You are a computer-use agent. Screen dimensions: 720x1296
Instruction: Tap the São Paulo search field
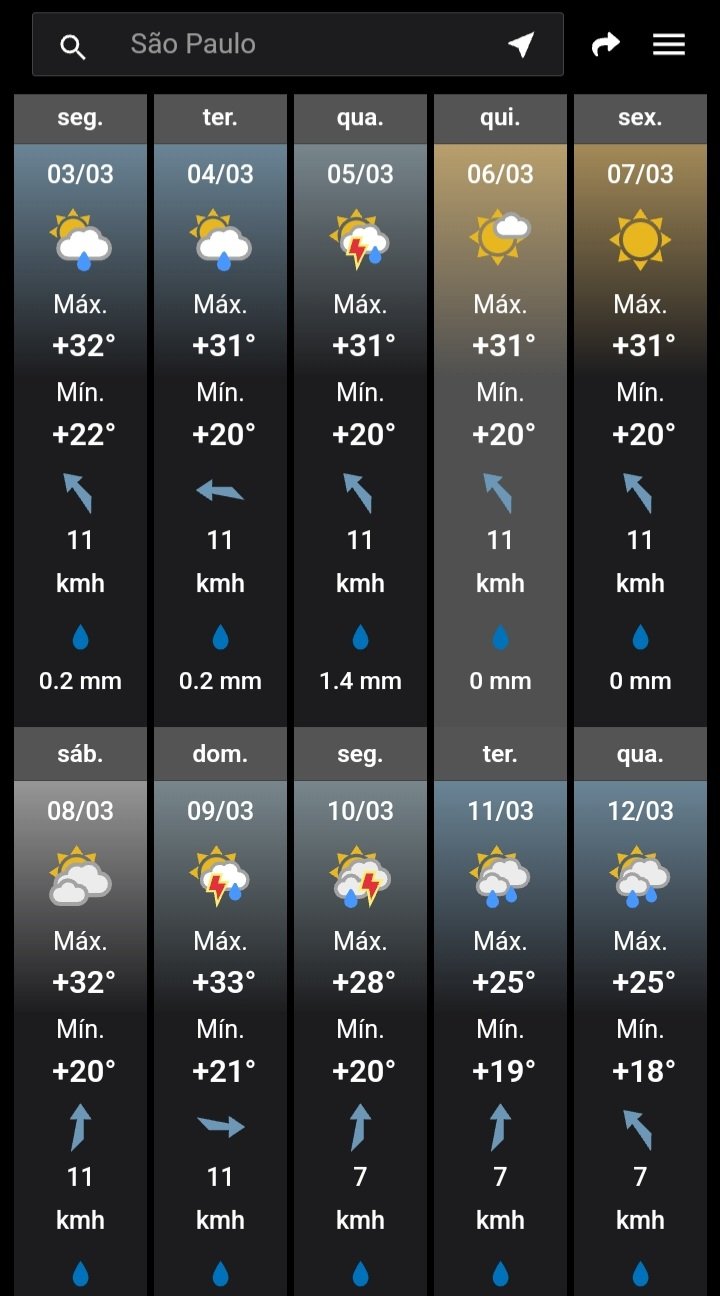[x=298, y=44]
